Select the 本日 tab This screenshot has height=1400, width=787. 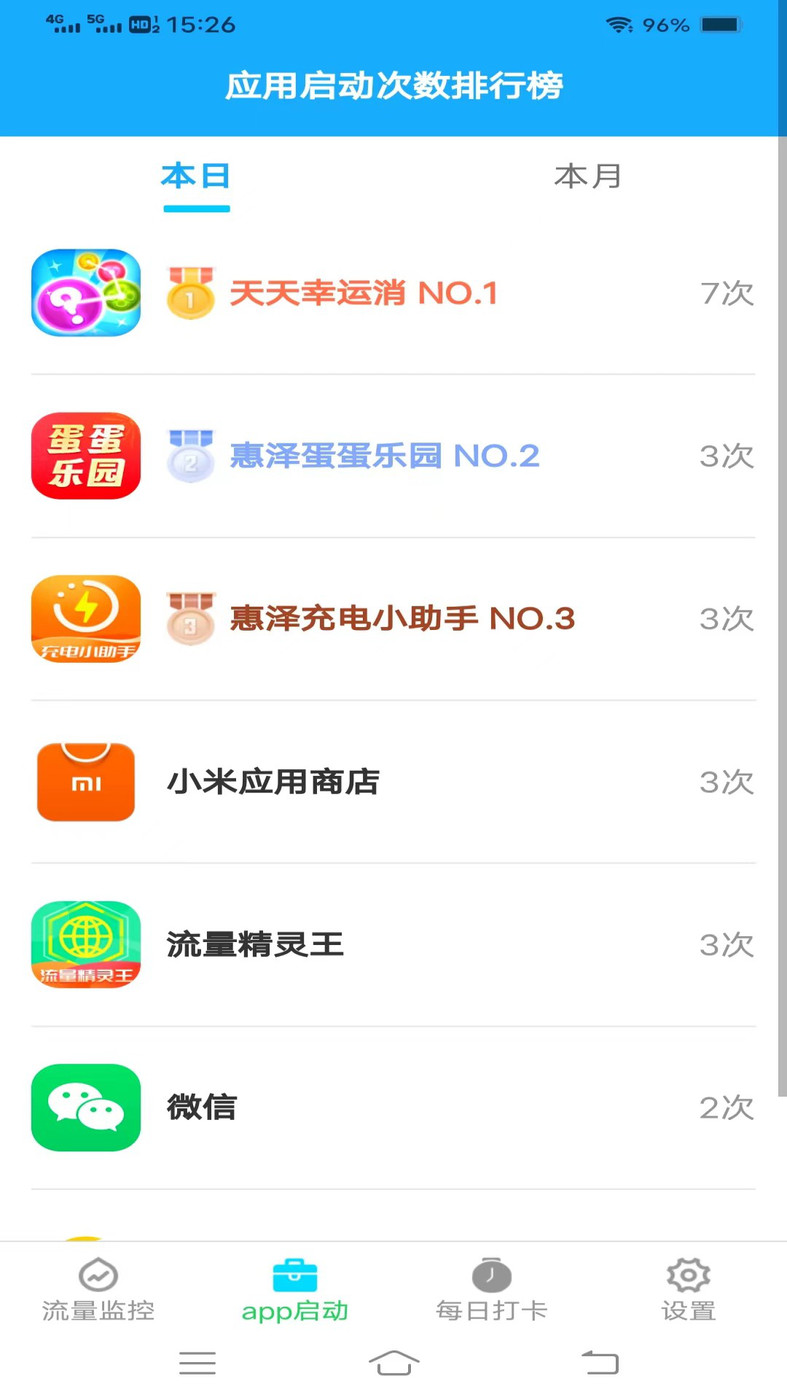(196, 176)
